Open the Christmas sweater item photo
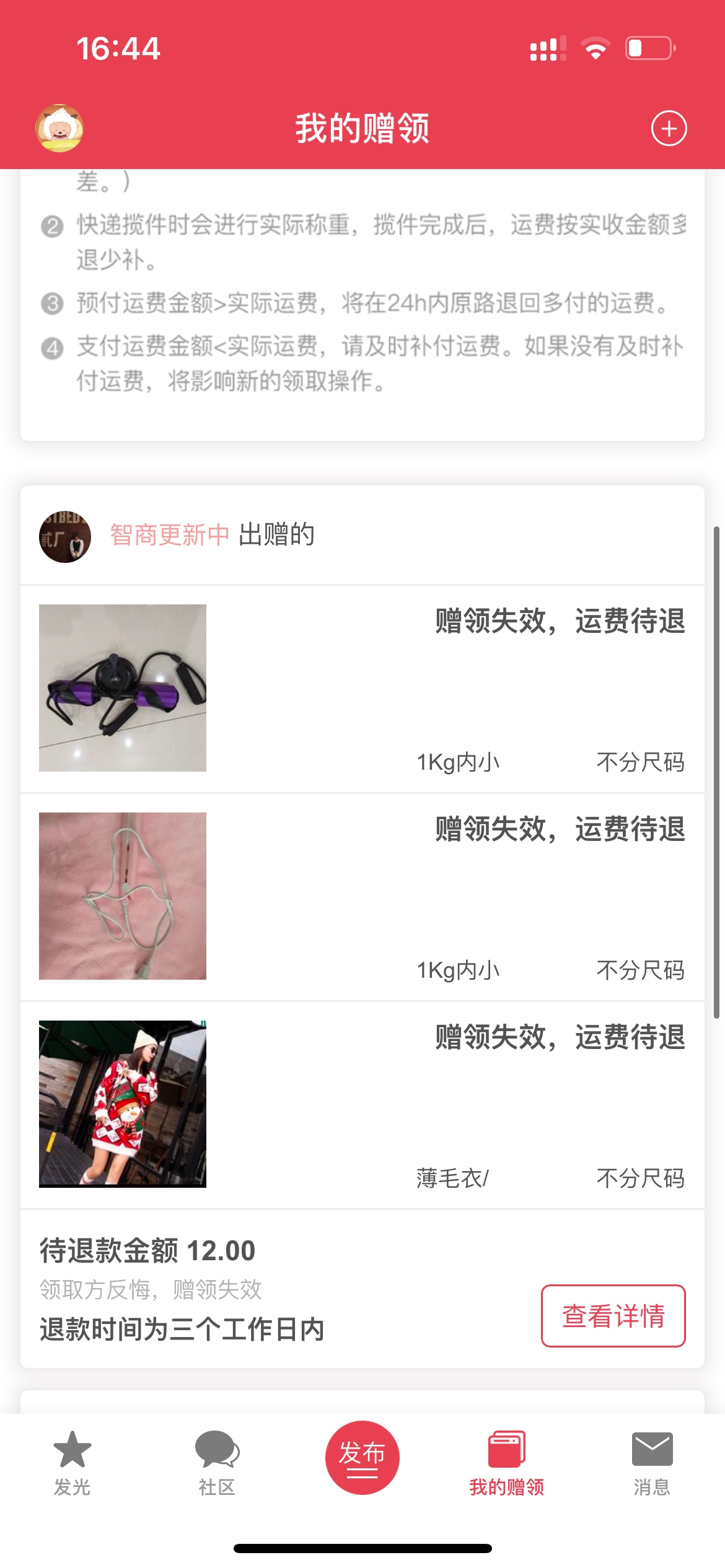The image size is (725, 1568). click(x=123, y=1104)
